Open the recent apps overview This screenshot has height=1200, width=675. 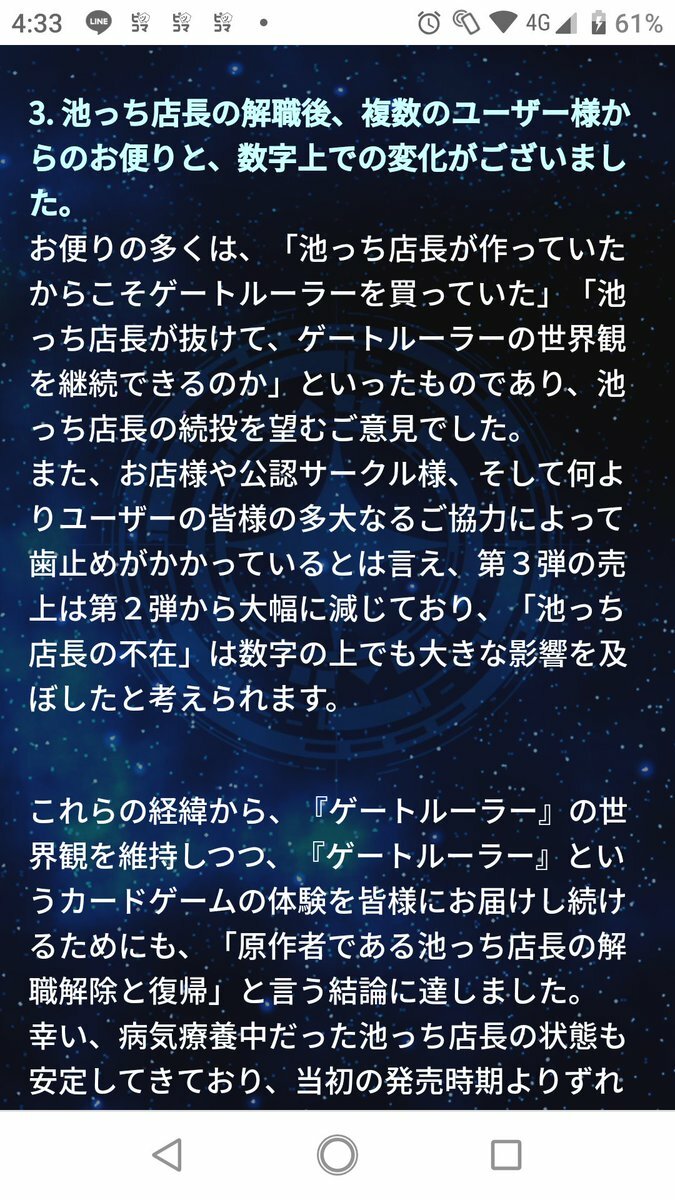coord(506,1155)
